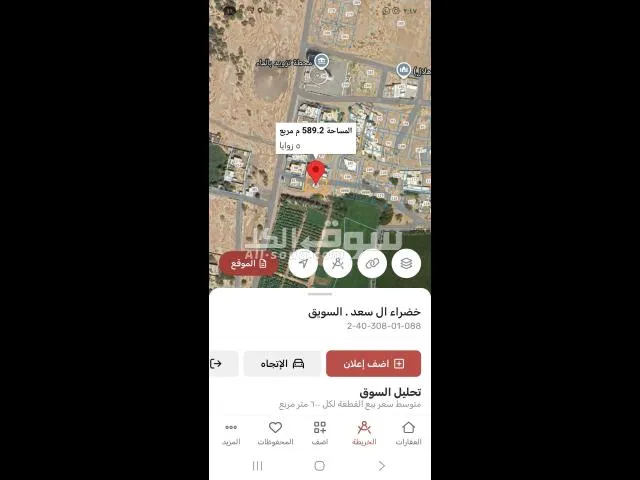The image size is (640, 480).
Task: Switch to the العقارات tab
Action: [408, 433]
